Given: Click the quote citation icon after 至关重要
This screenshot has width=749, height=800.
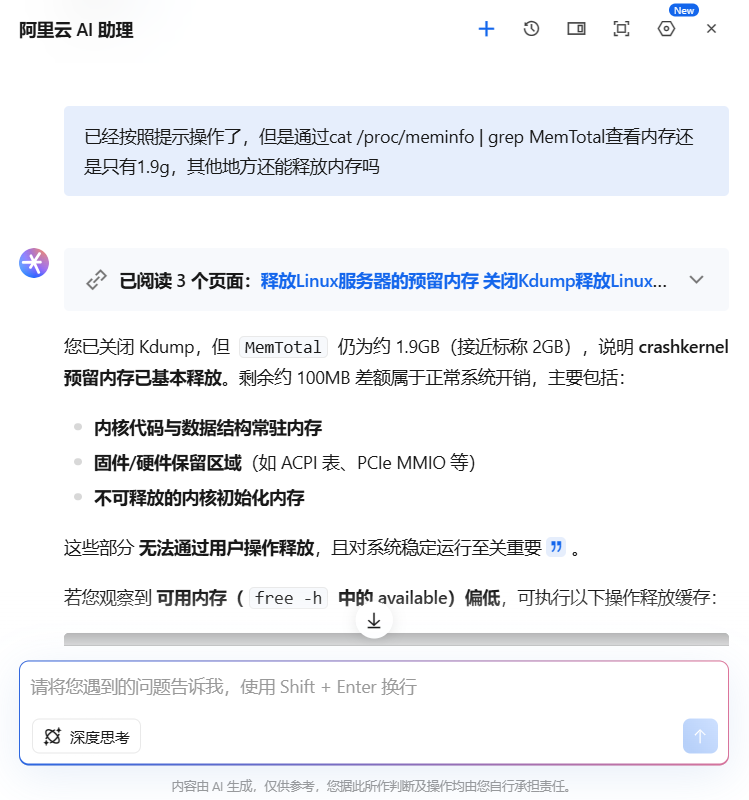Looking at the screenshot, I should point(555,547).
